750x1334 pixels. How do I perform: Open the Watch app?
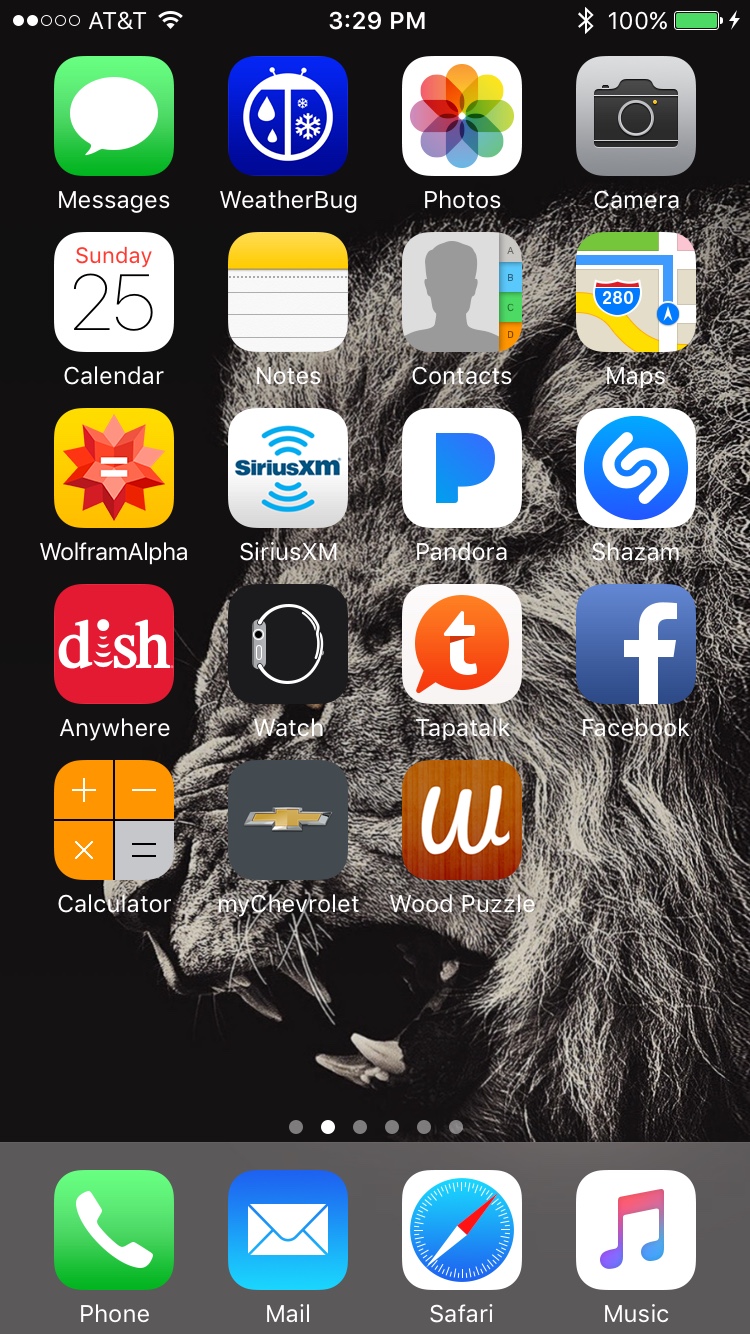tap(288, 644)
